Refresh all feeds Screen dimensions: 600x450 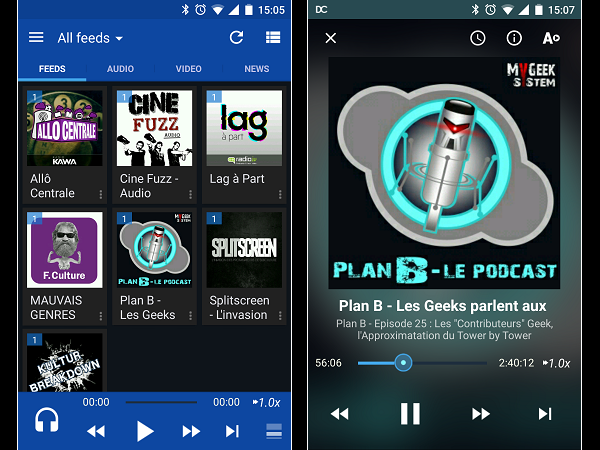point(236,38)
